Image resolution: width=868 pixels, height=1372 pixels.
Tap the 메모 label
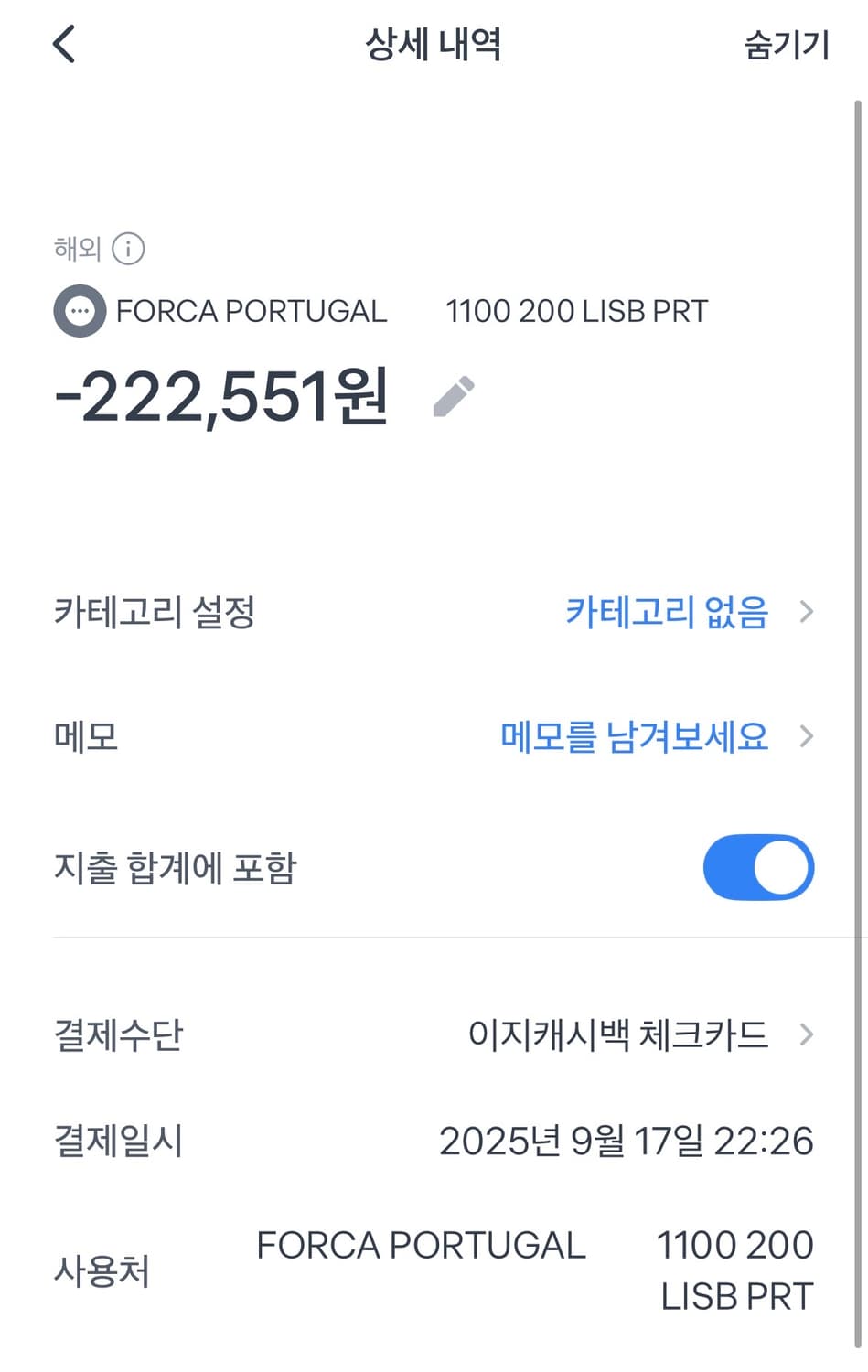85,736
